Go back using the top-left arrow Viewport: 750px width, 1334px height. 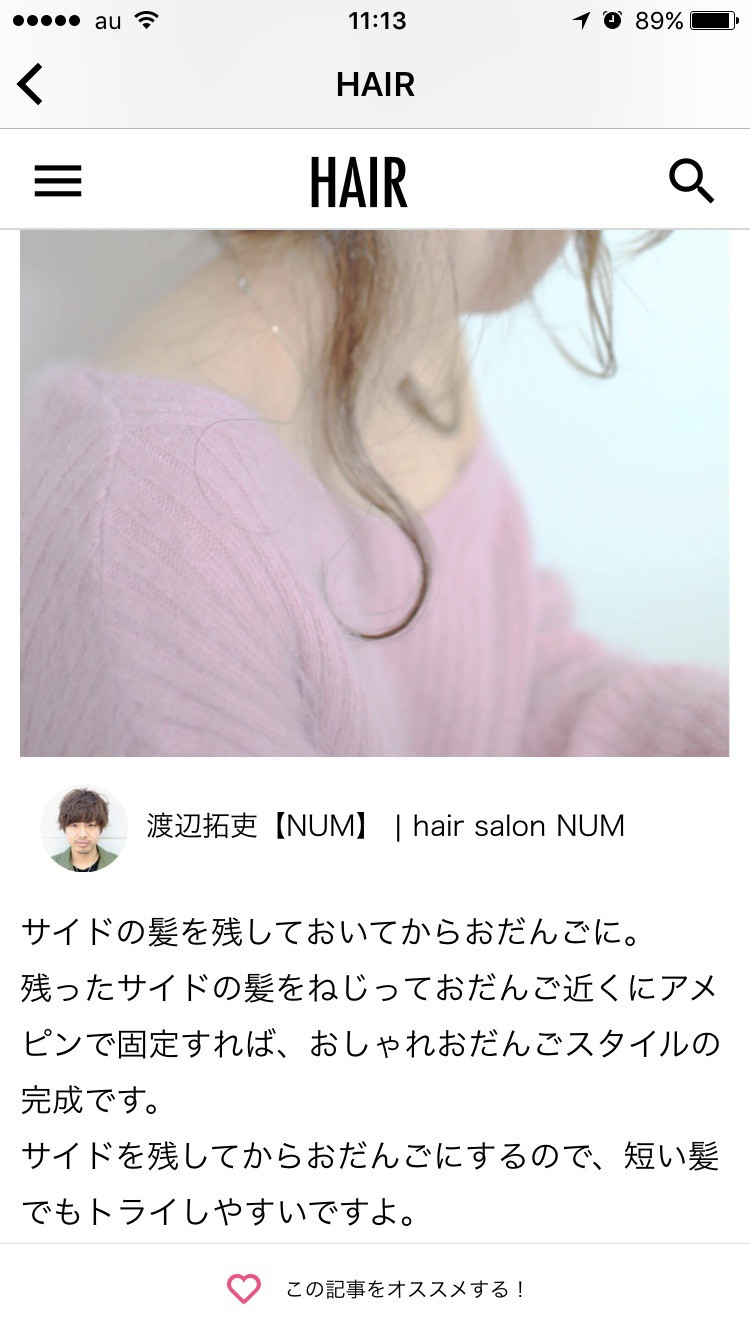click(32, 84)
